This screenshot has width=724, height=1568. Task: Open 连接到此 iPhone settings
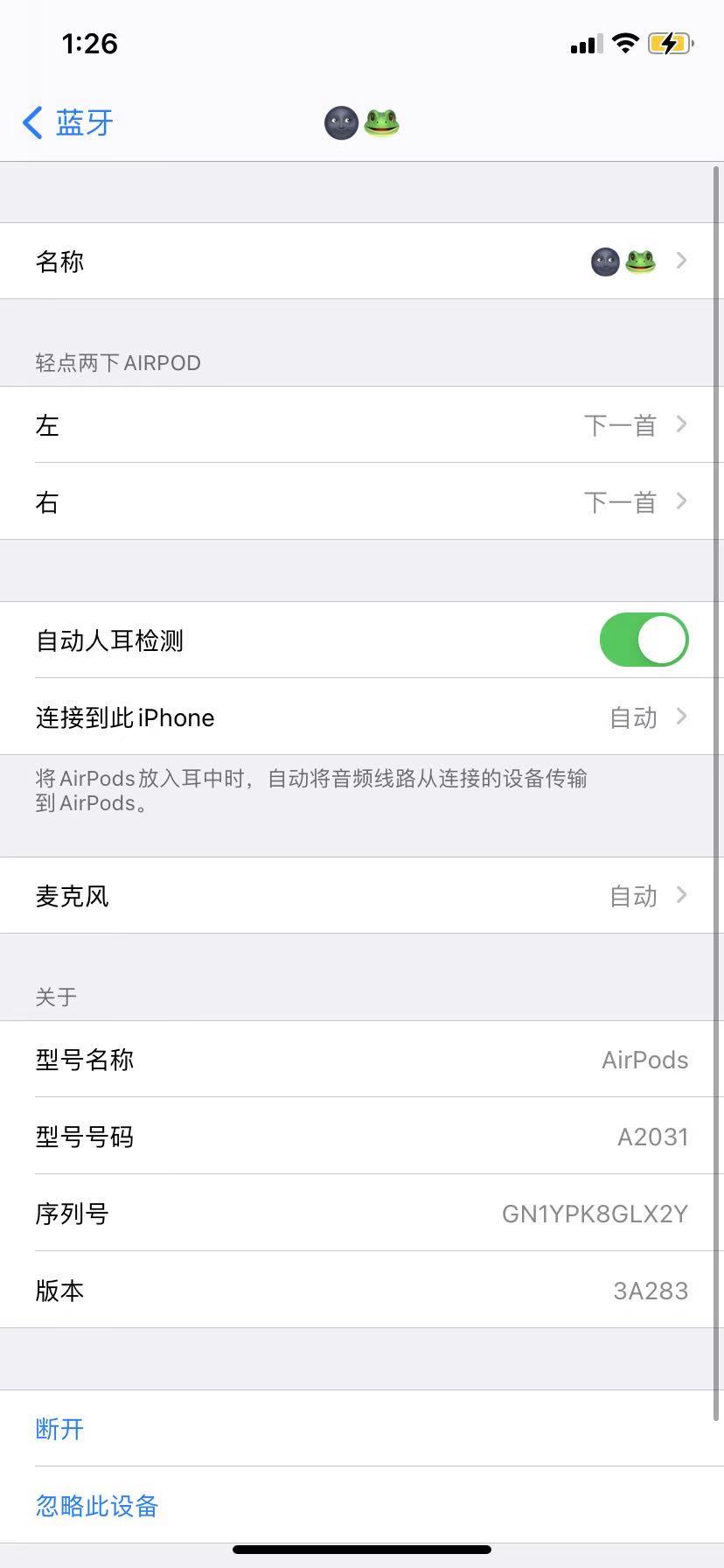coord(362,717)
